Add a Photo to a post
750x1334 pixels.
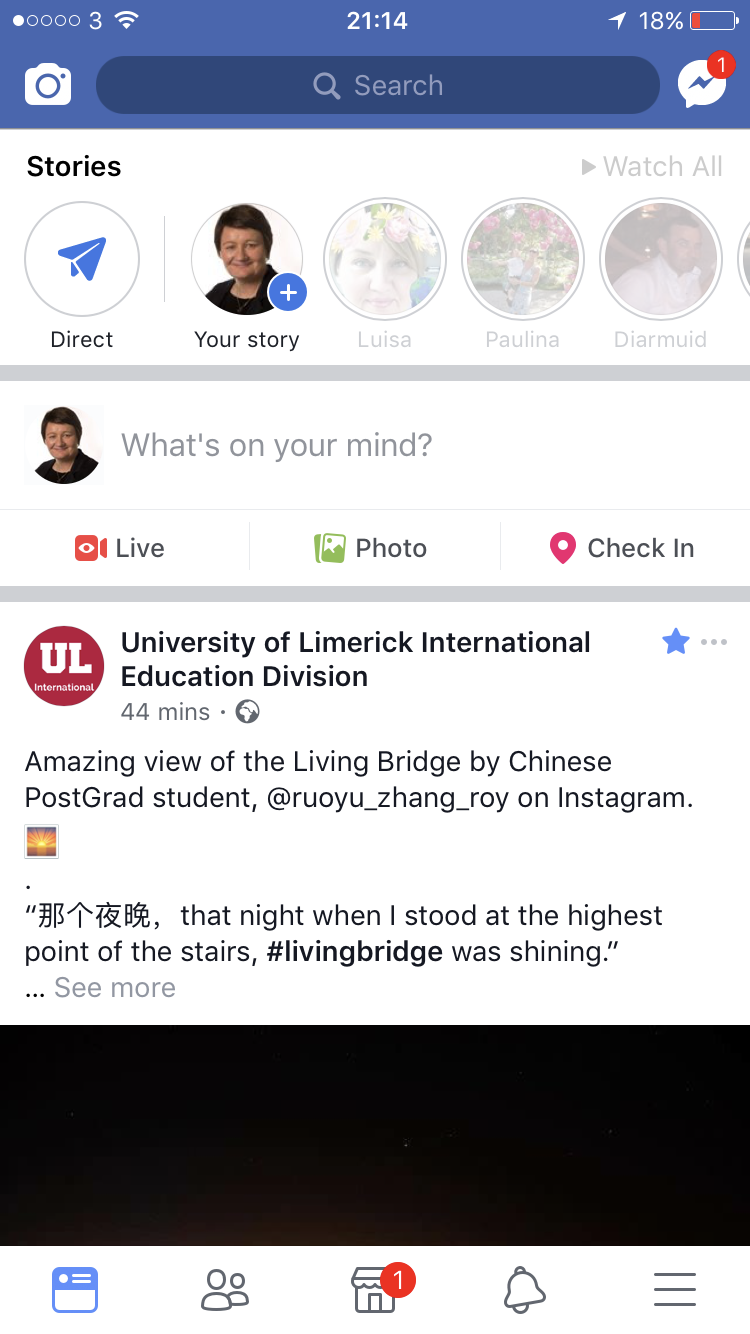click(x=371, y=548)
